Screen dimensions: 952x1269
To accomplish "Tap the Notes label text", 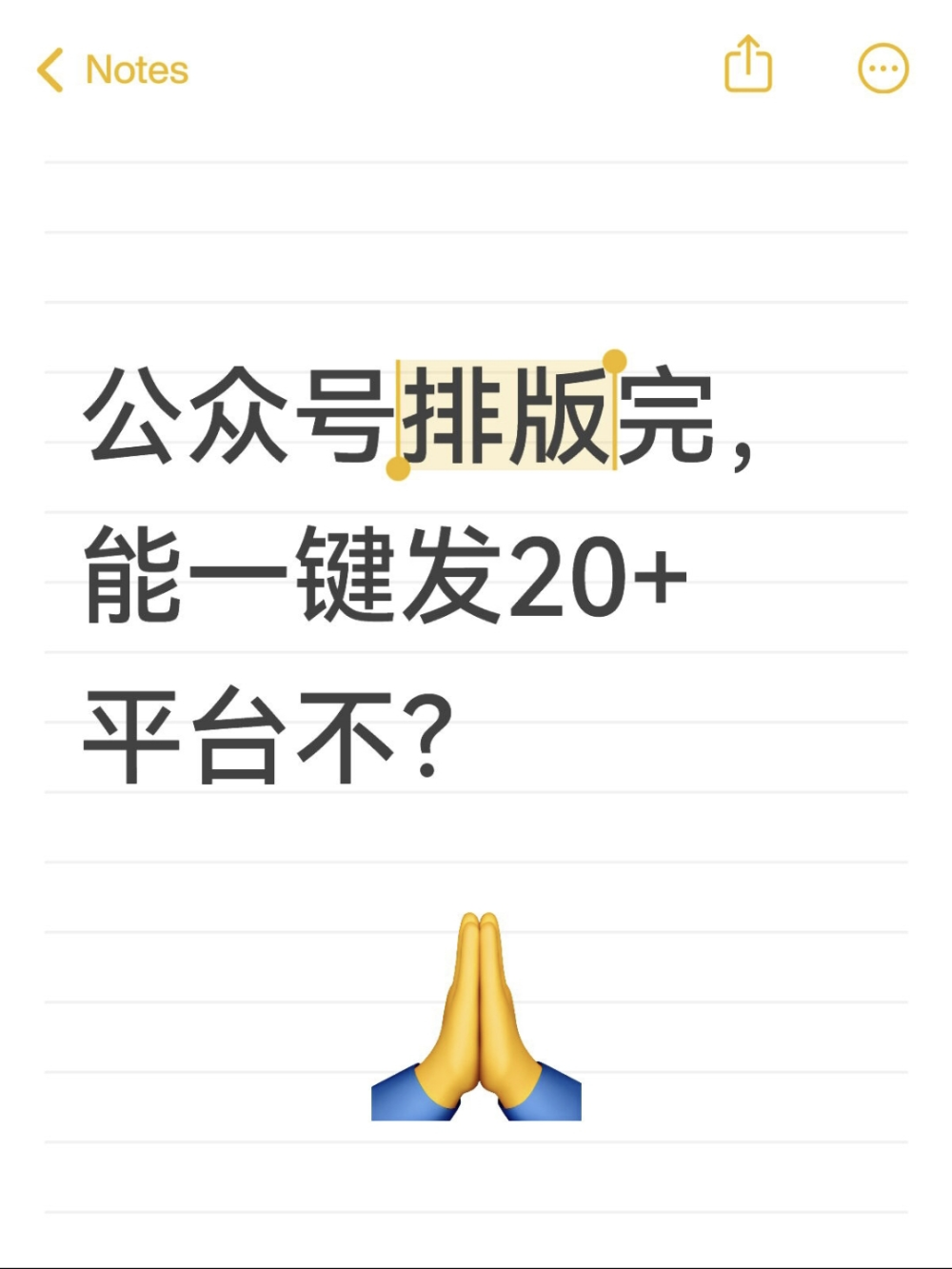I will 135,69.
